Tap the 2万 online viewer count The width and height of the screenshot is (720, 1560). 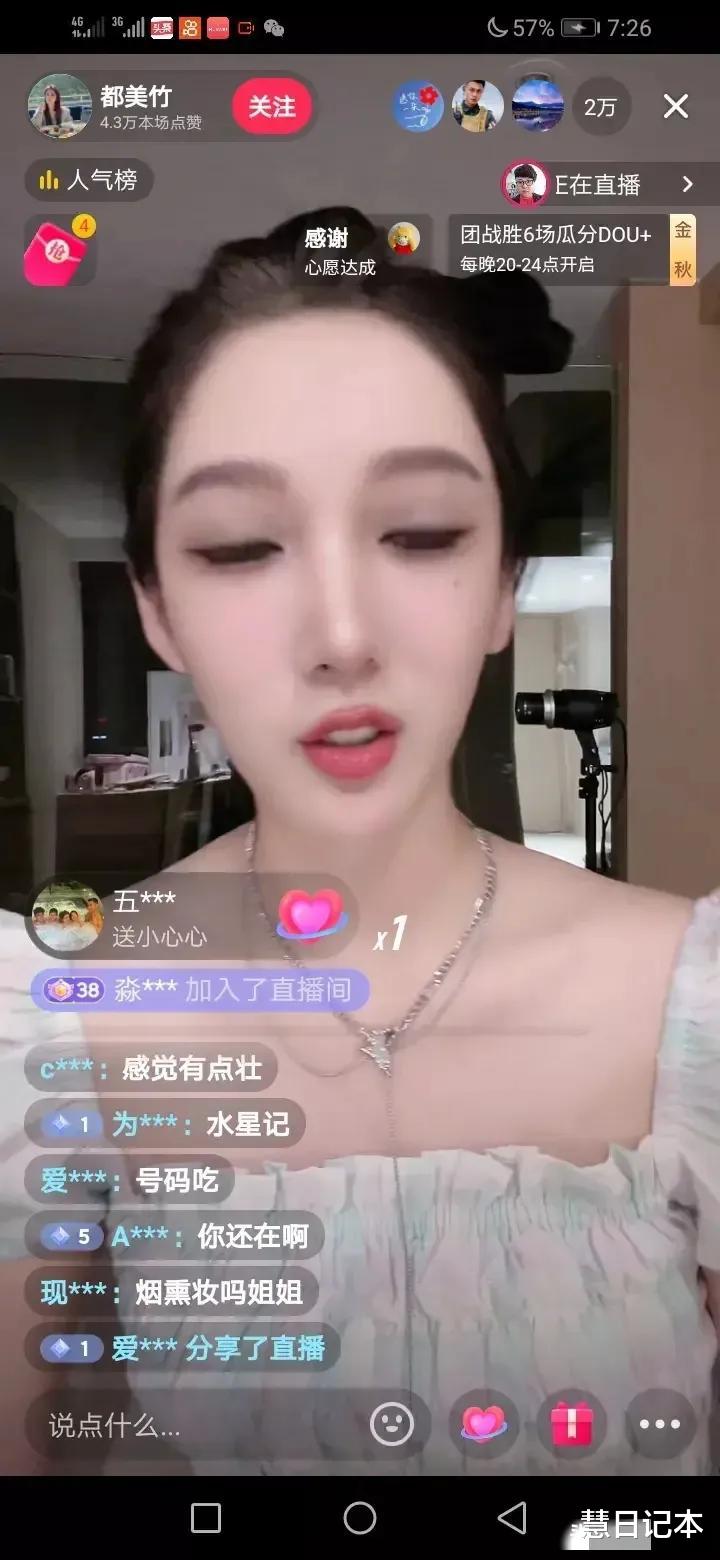pyautogui.click(x=600, y=106)
